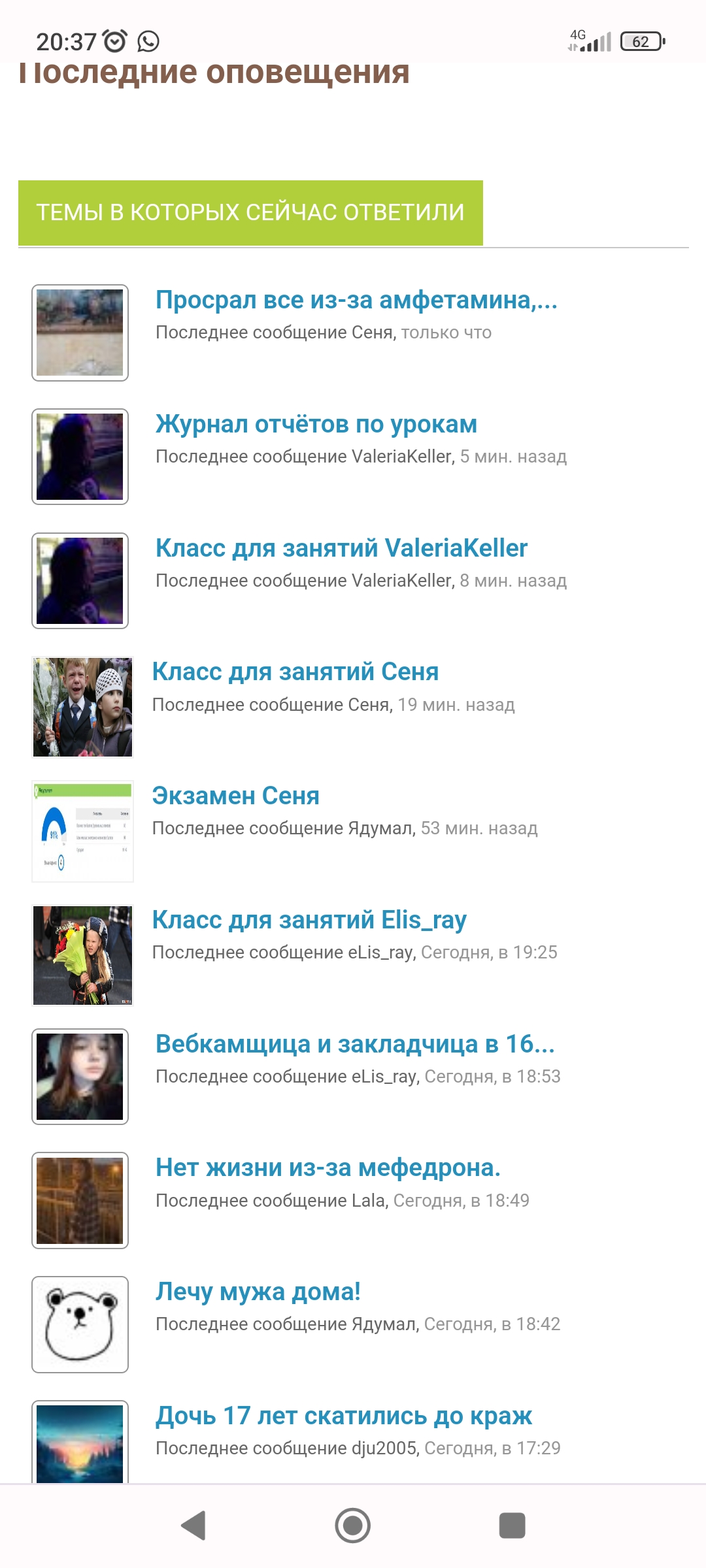Go back with the system back button
This screenshot has width=706, height=1568.
(x=193, y=1526)
